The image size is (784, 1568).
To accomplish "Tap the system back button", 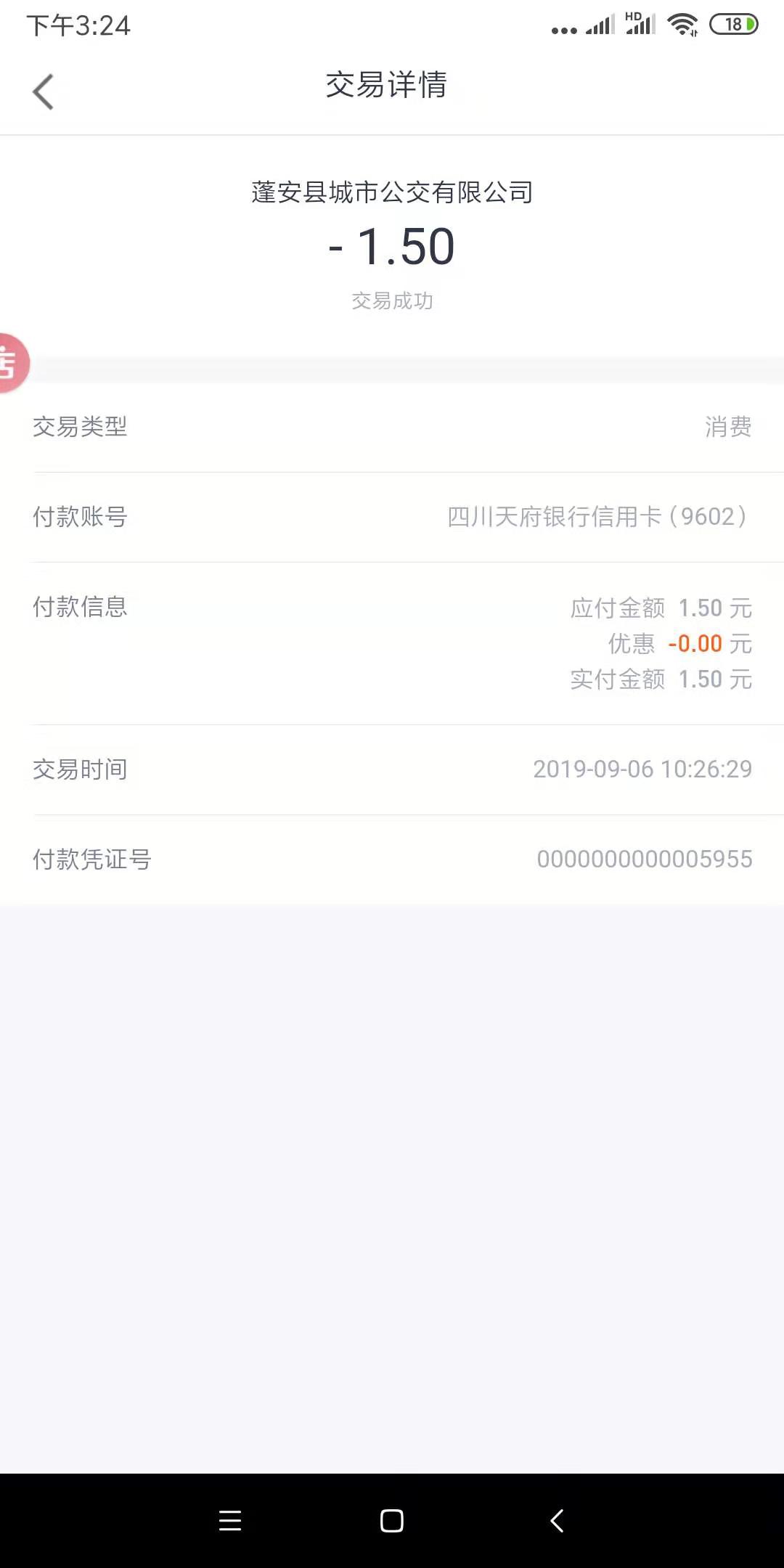I will pos(557,1520).
